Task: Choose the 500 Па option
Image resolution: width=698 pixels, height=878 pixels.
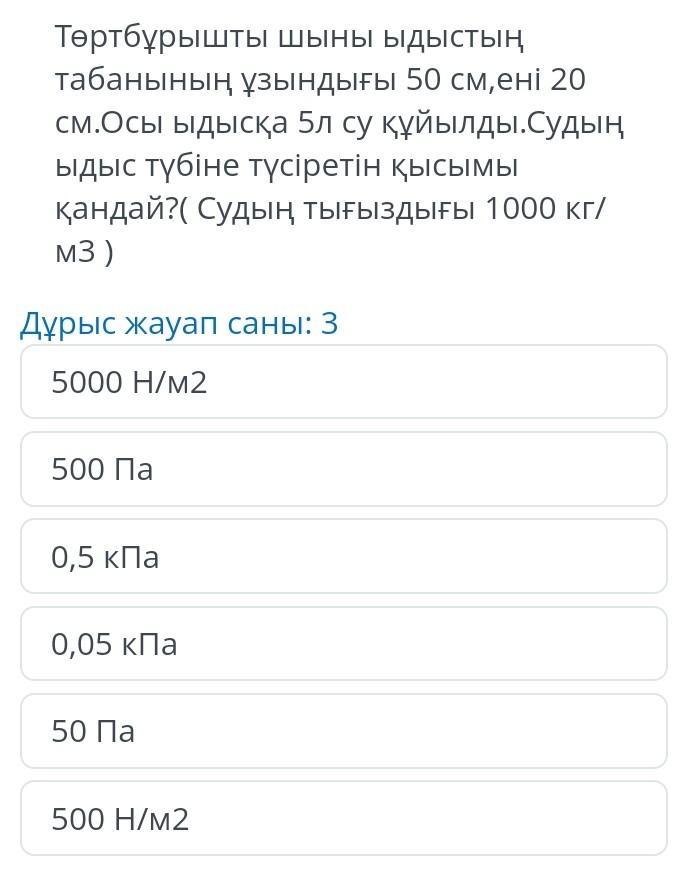Action: click(344, 469)
